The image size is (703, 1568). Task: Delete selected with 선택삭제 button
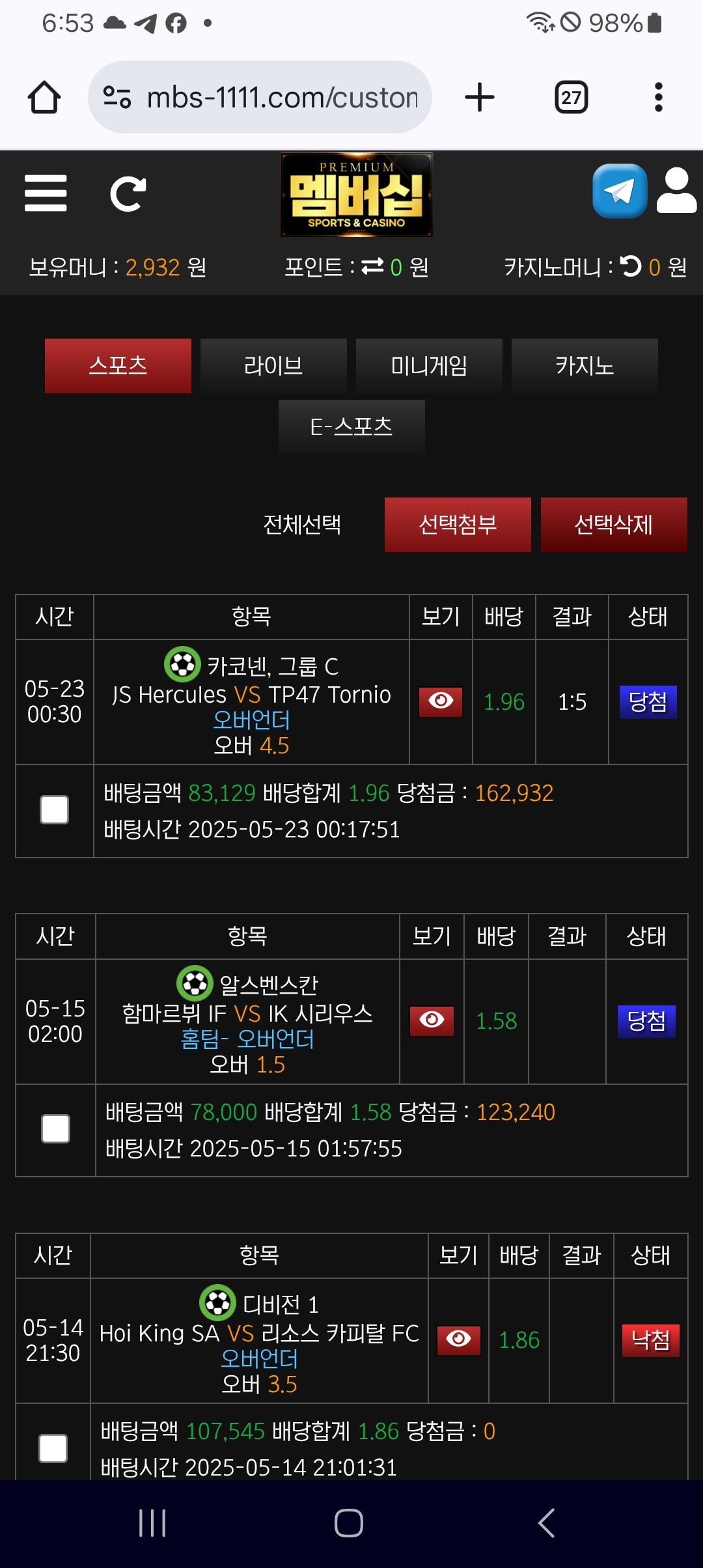click(614, 525)
